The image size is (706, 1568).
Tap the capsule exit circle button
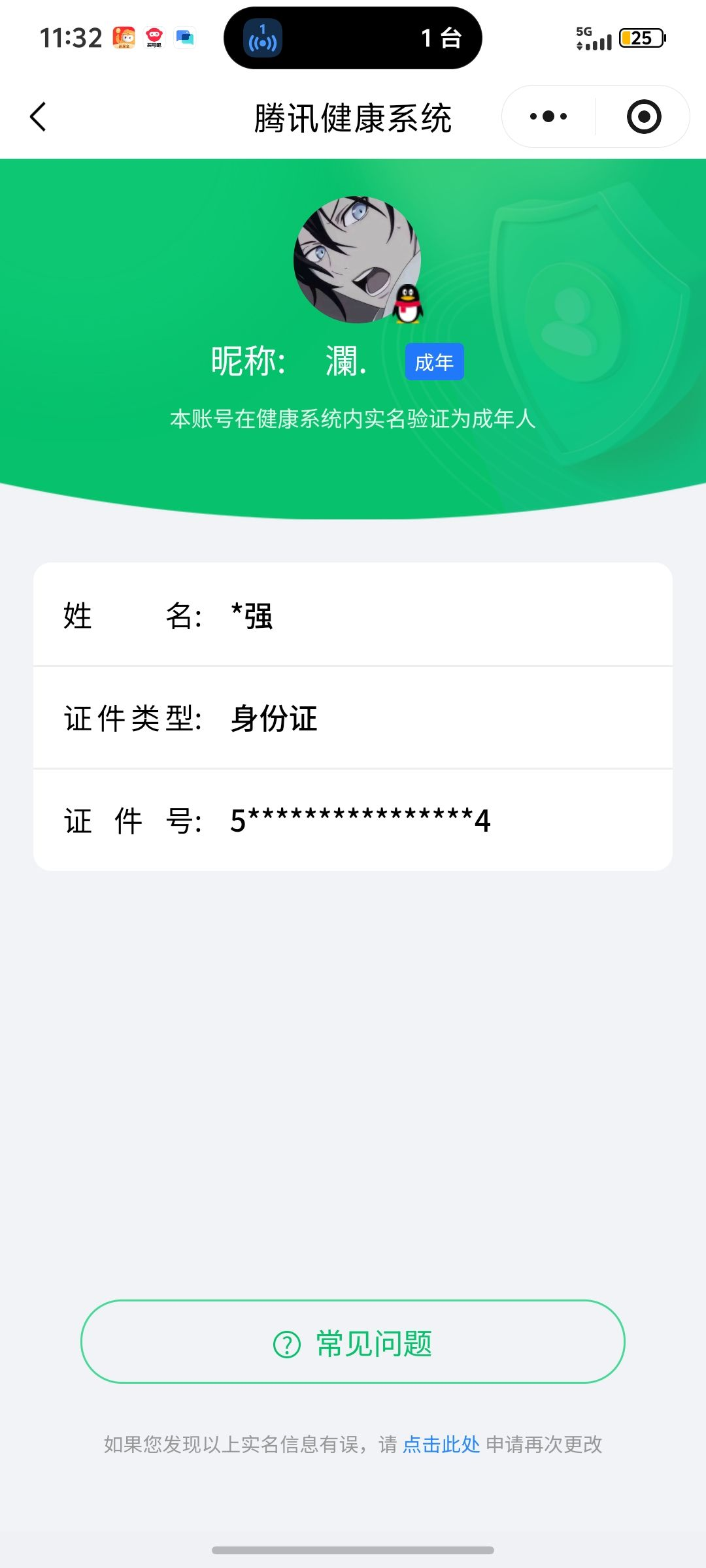643,116
